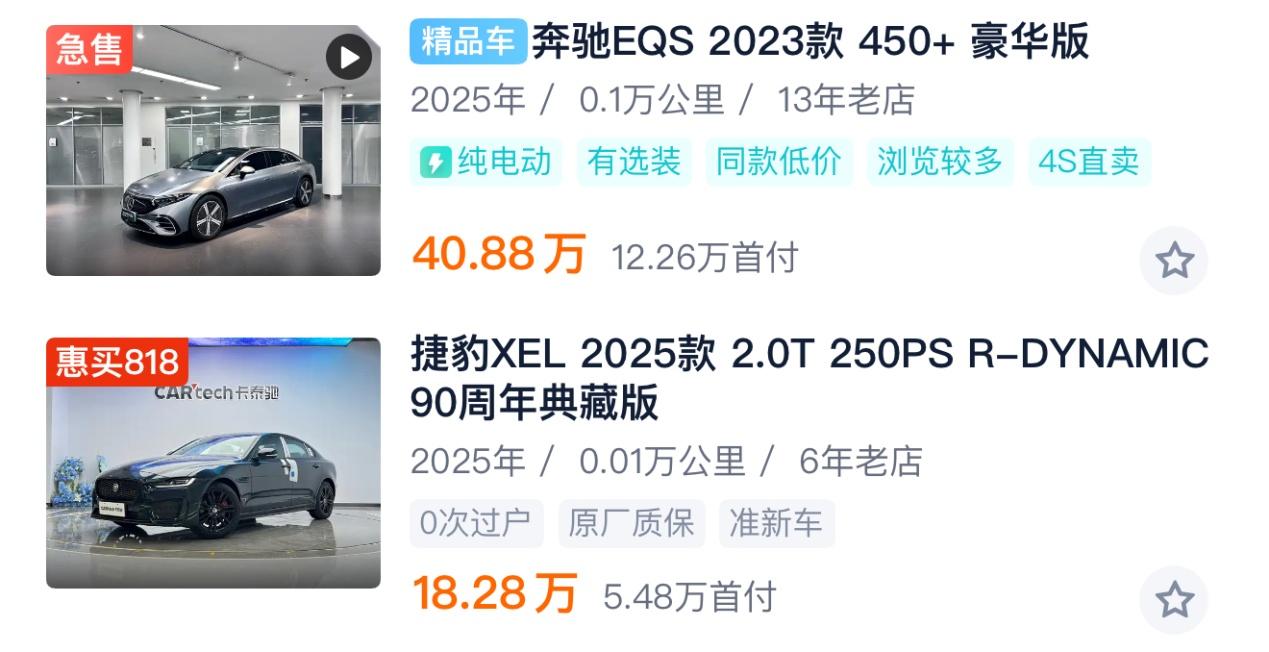The width and height of the screenshot is (1269, 652).
Task: Open the 奔驰EQS 2023款 450+ 豪华版 listing
Action: pyautogui.click(x=808, y=43)
